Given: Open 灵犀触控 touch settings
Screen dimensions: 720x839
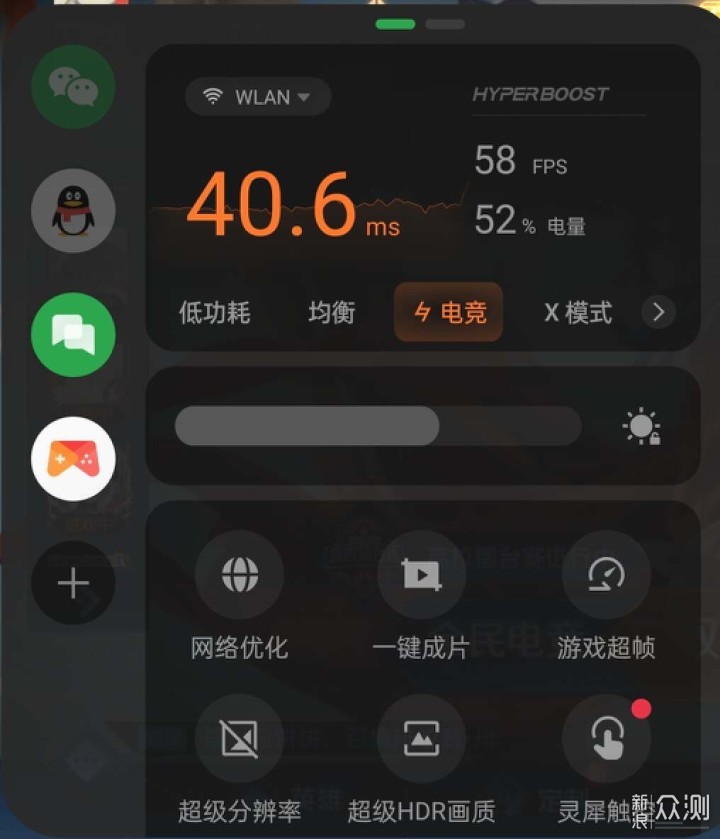Looking at the screenshot, I should coord(606,738).
